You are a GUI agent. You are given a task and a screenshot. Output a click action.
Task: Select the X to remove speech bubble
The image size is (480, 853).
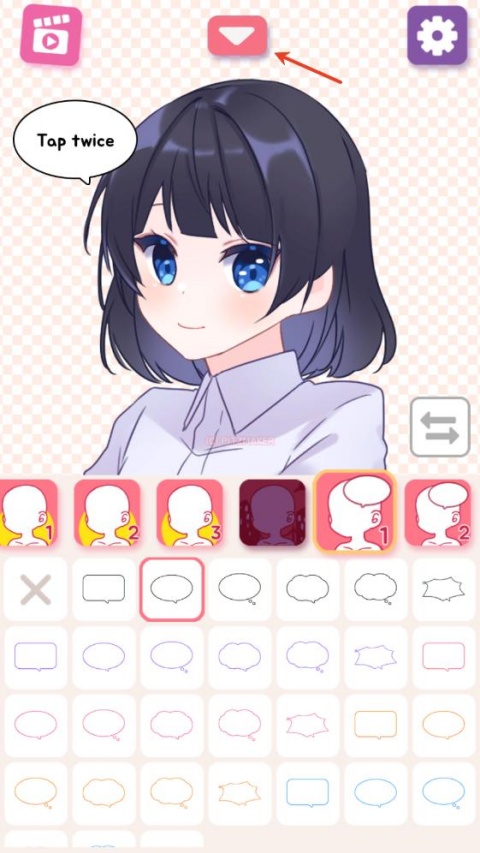(35, 589)
